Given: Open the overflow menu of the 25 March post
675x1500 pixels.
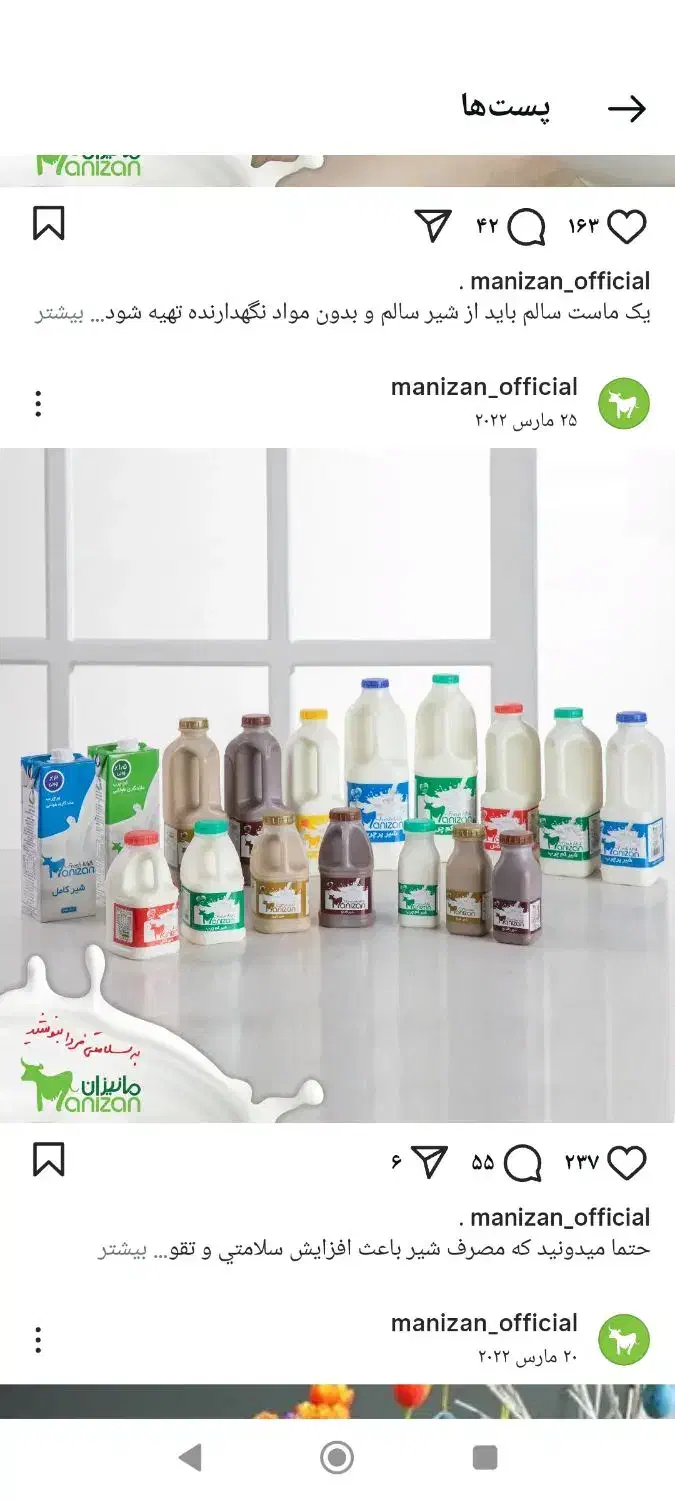Looking at the screenshot, I should click(x=38, y=404).
